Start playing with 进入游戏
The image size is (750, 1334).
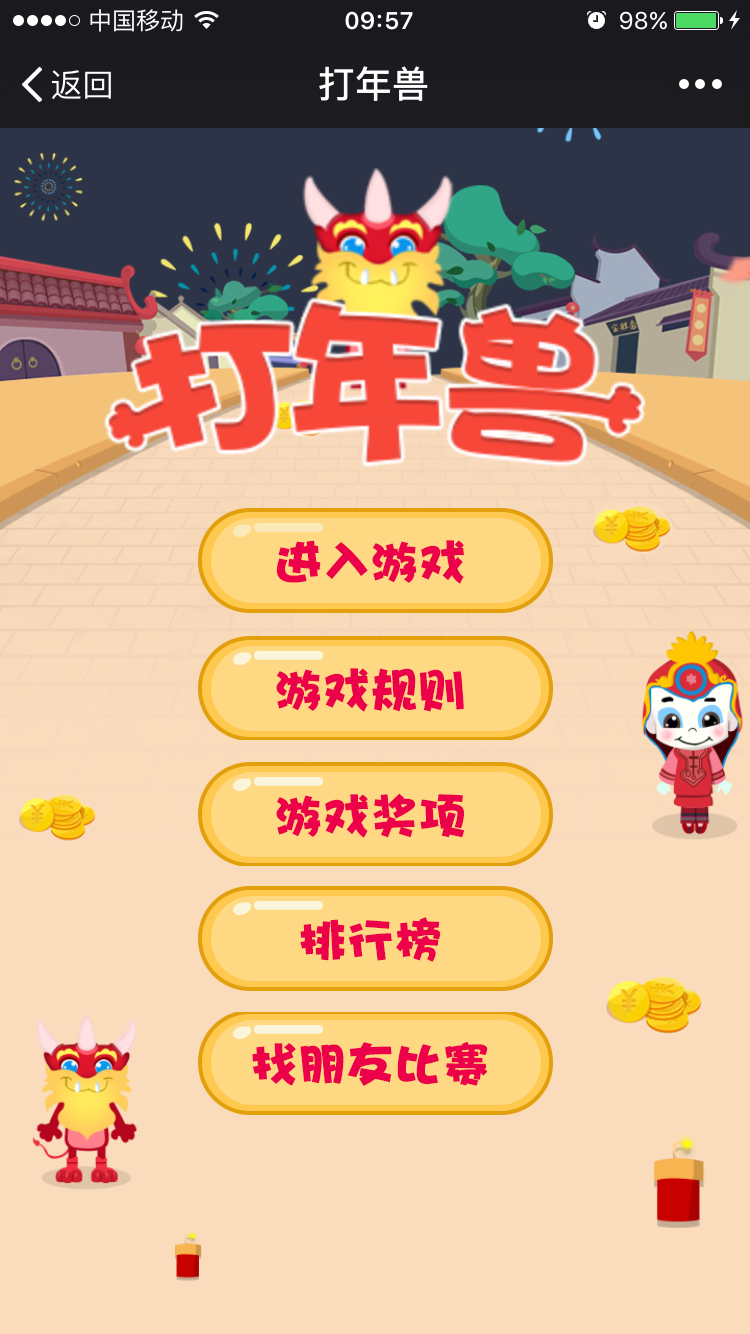point(375,561)
